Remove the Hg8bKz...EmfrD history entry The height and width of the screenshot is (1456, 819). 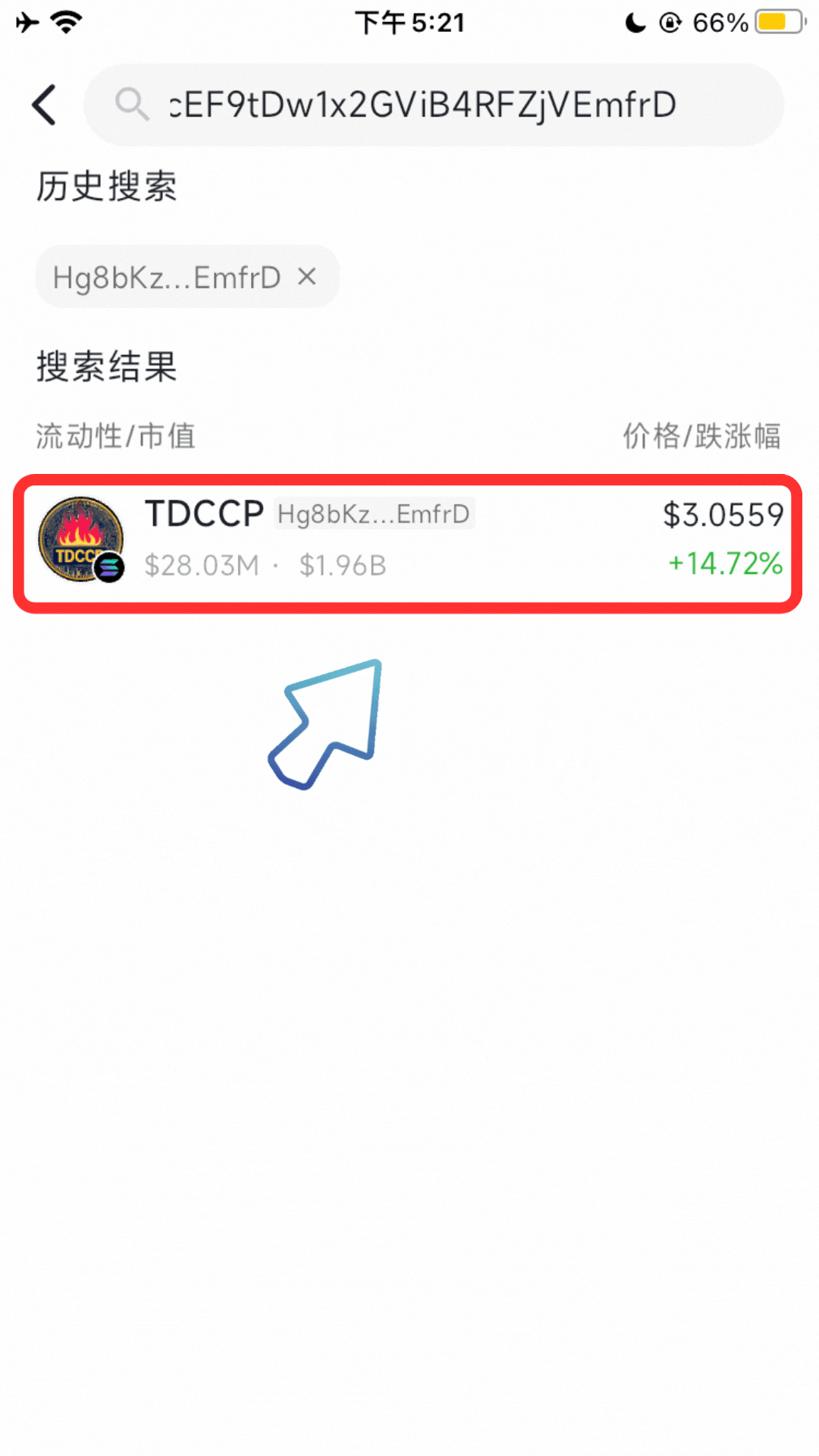[307, 277]
